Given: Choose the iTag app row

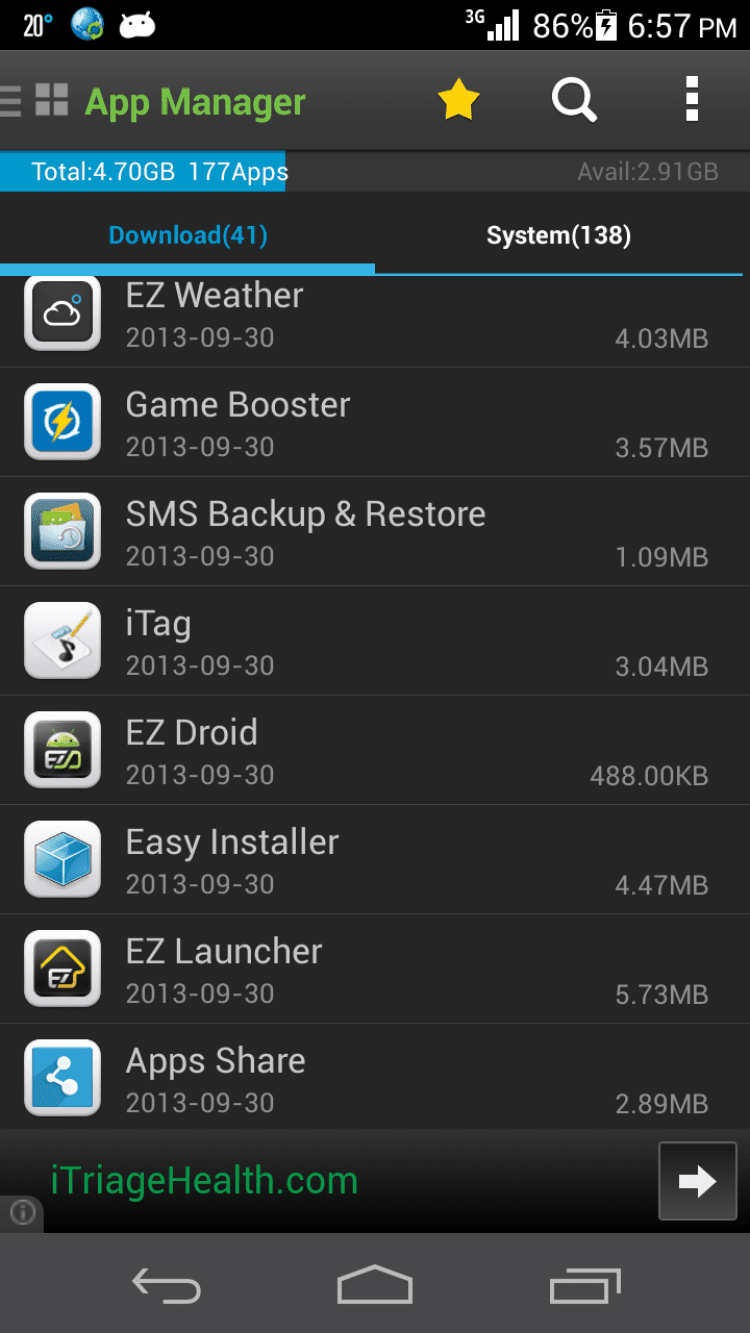Looking at the screenshot, I should [x=374, y=641].
